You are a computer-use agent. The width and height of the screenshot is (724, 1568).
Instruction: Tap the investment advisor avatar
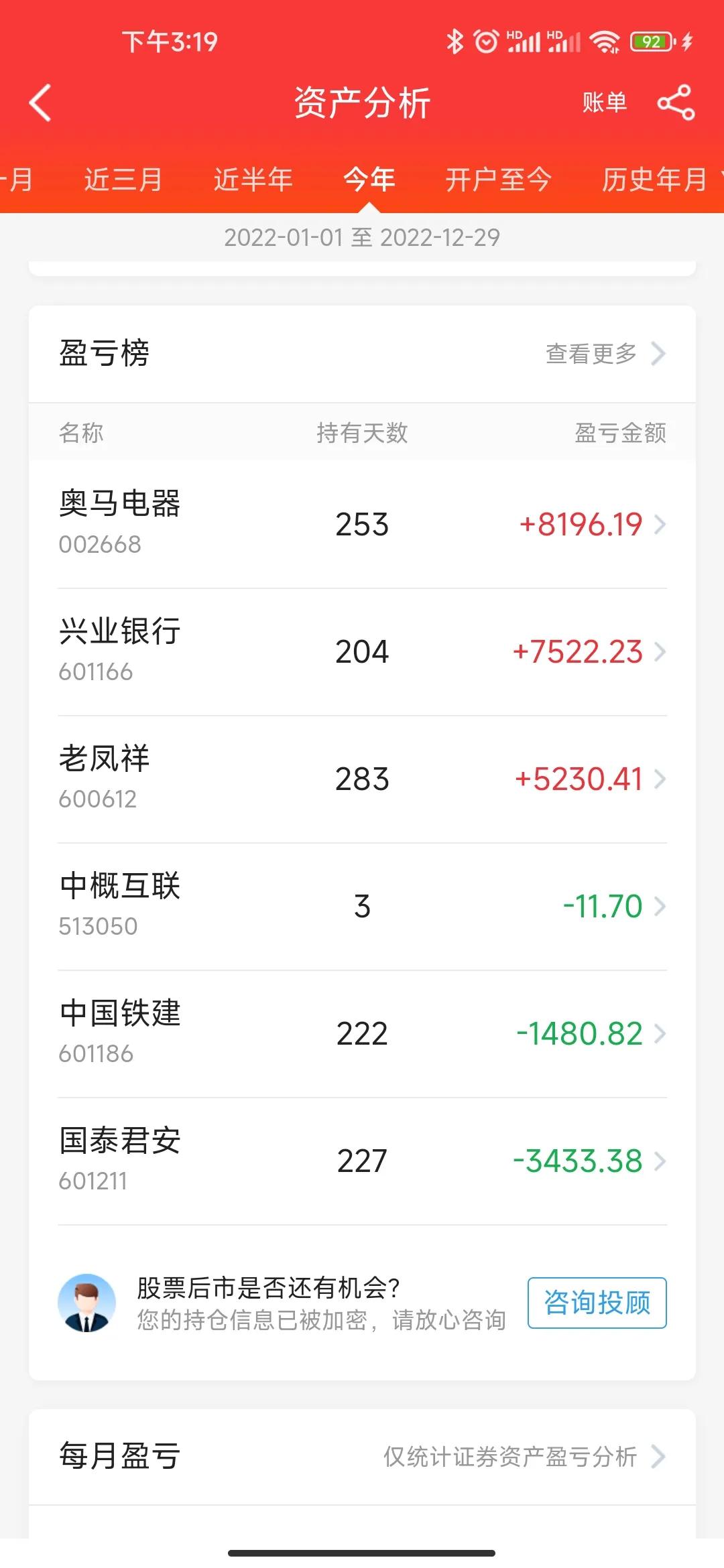86,1304
